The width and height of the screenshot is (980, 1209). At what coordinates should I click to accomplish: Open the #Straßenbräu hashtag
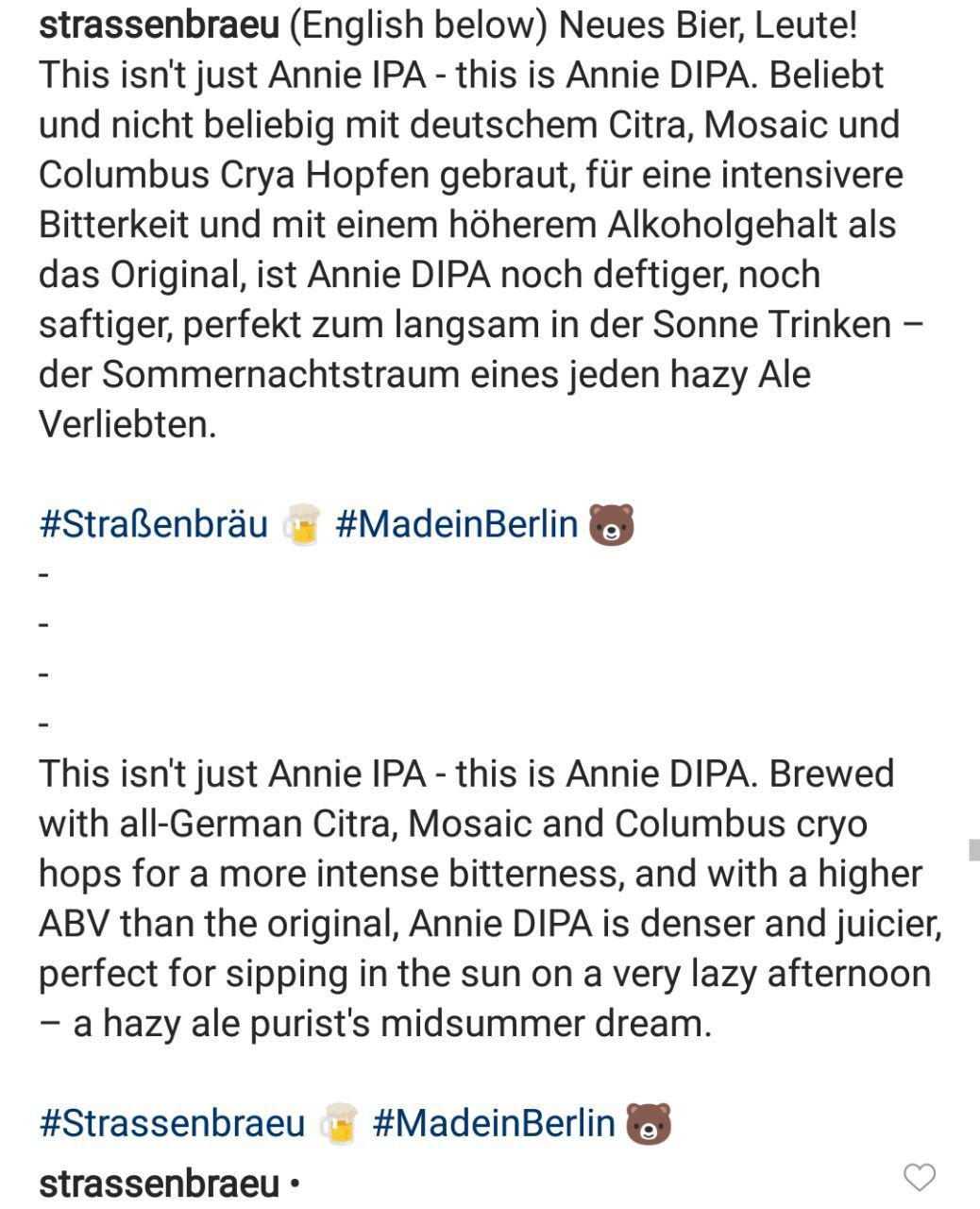[x=154, y=523]
